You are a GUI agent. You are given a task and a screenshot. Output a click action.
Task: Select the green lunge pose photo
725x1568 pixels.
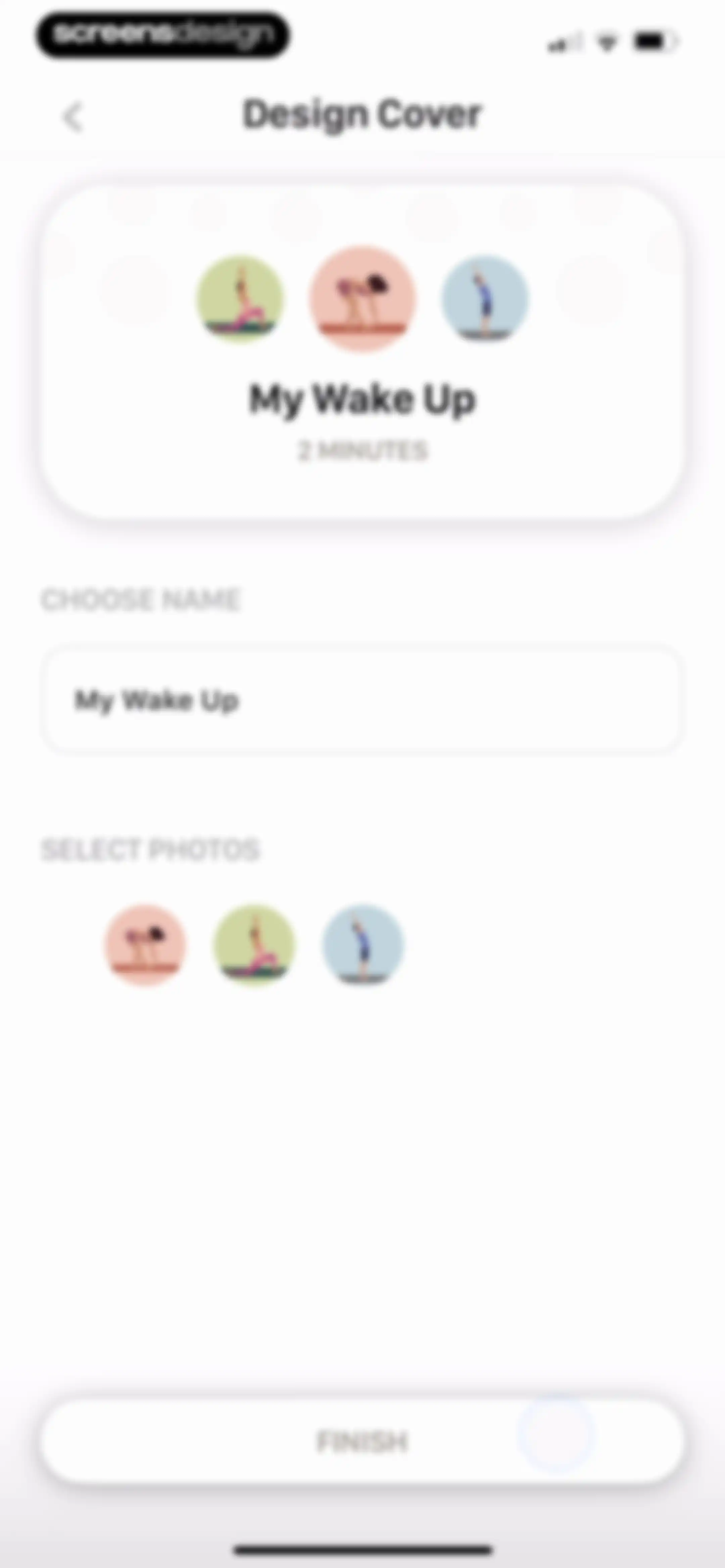[254, 945]
